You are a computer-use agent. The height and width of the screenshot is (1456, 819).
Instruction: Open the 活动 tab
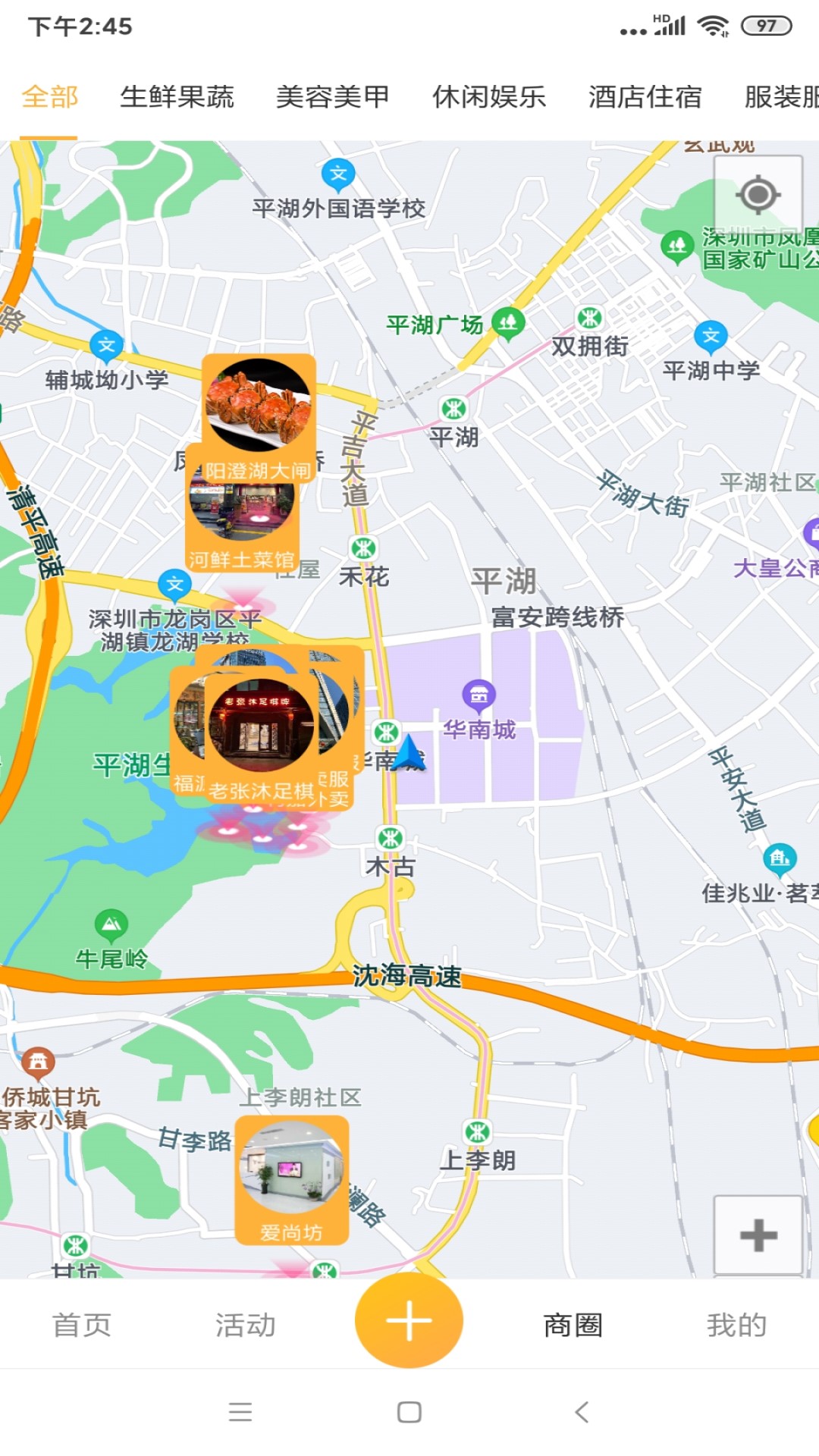tap(245, 1325)
